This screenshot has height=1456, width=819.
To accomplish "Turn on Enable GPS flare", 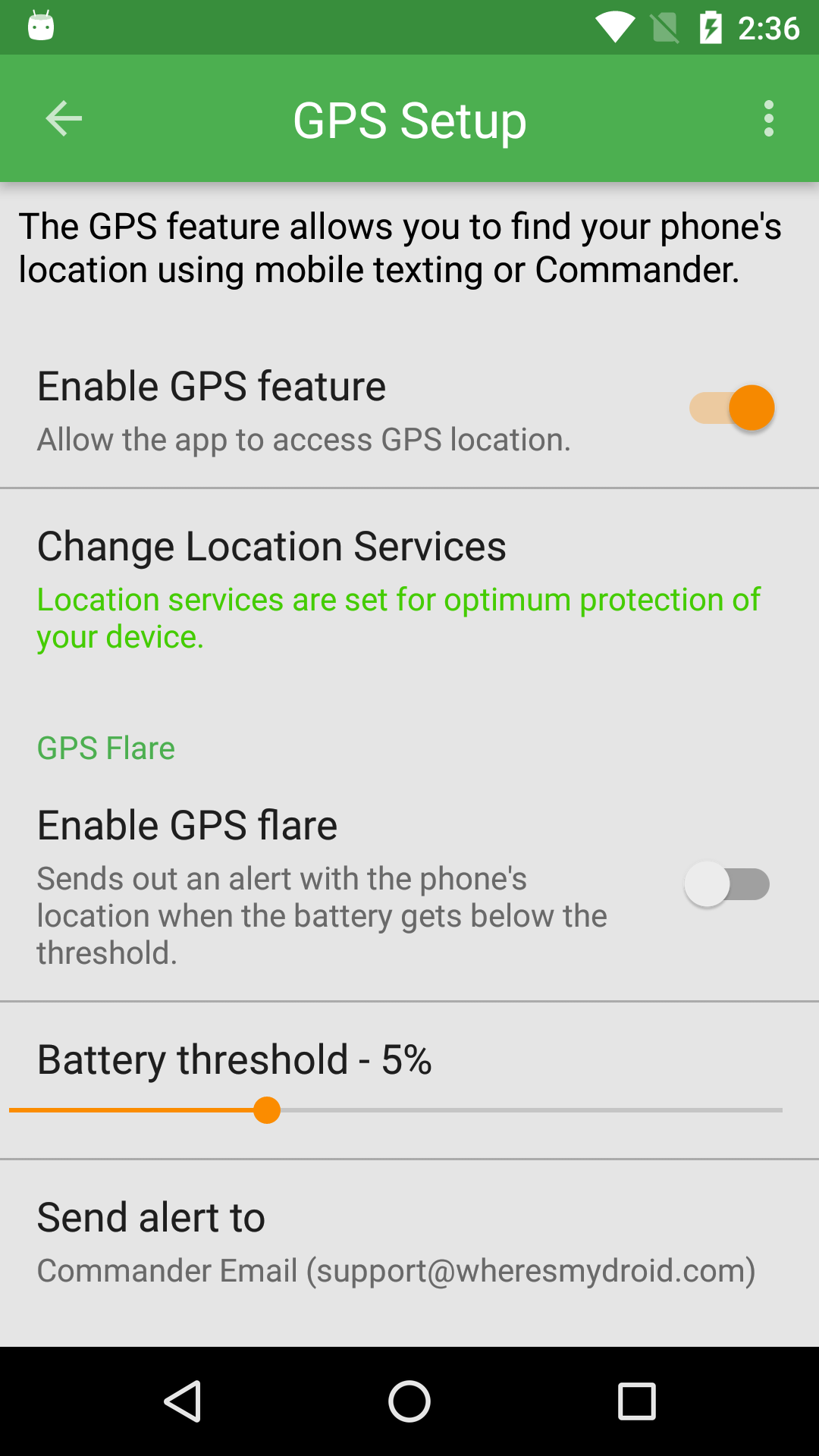I will tap(726, 884).
